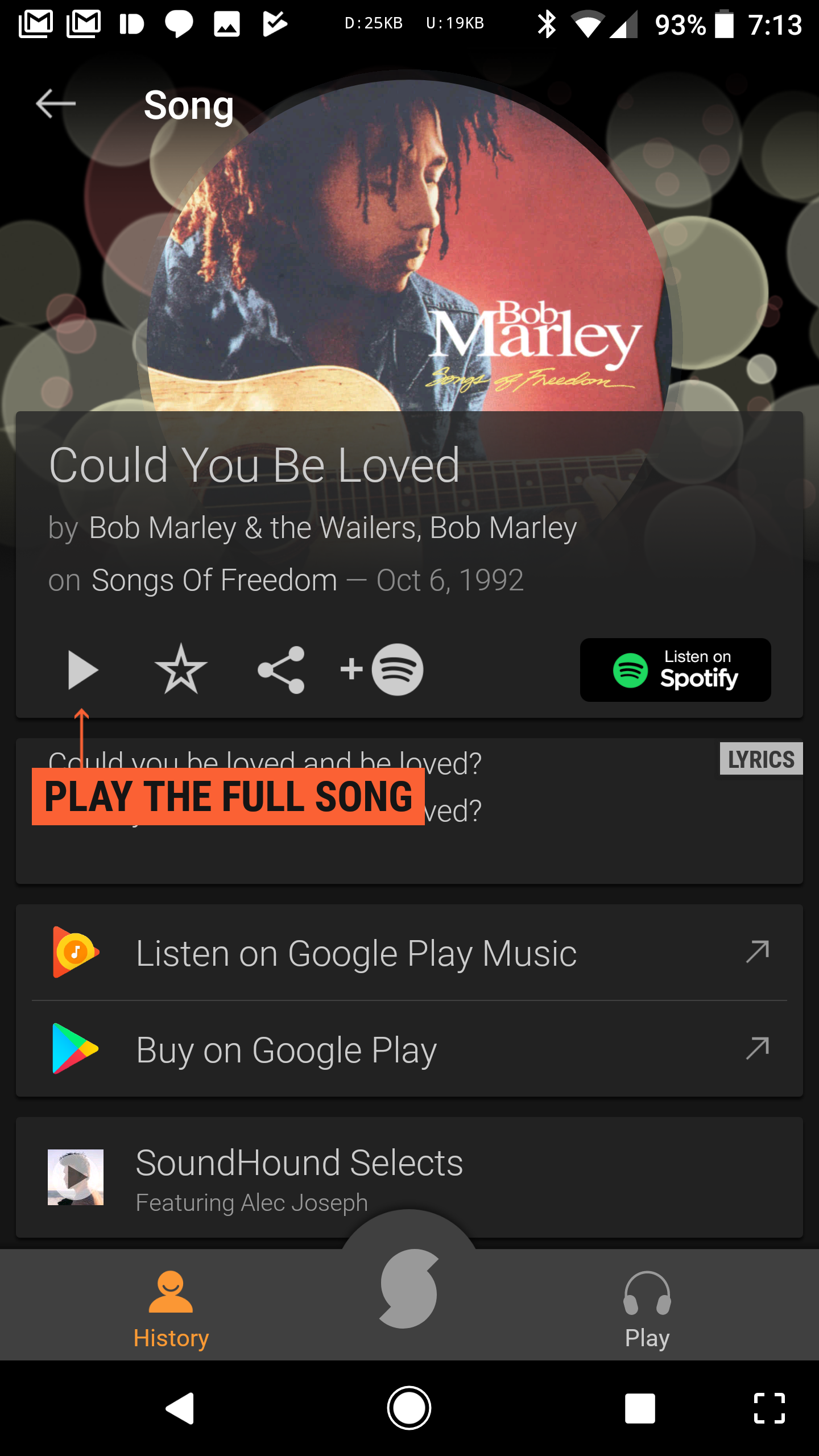Image resolution: width=819 pixels, height=1456 pixels.
Task: Open the Listen on Spotify badge
Action: coord(675,670)
